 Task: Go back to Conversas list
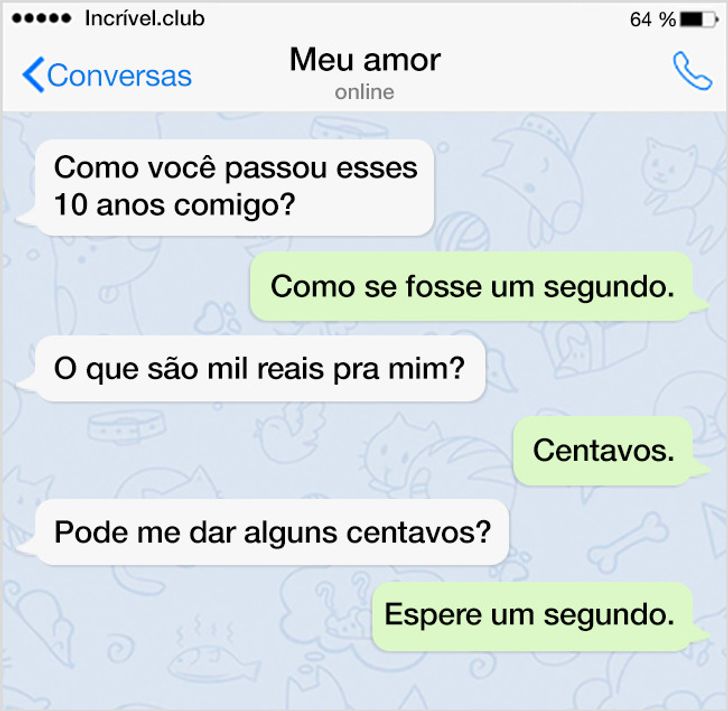tap(106, 75)
